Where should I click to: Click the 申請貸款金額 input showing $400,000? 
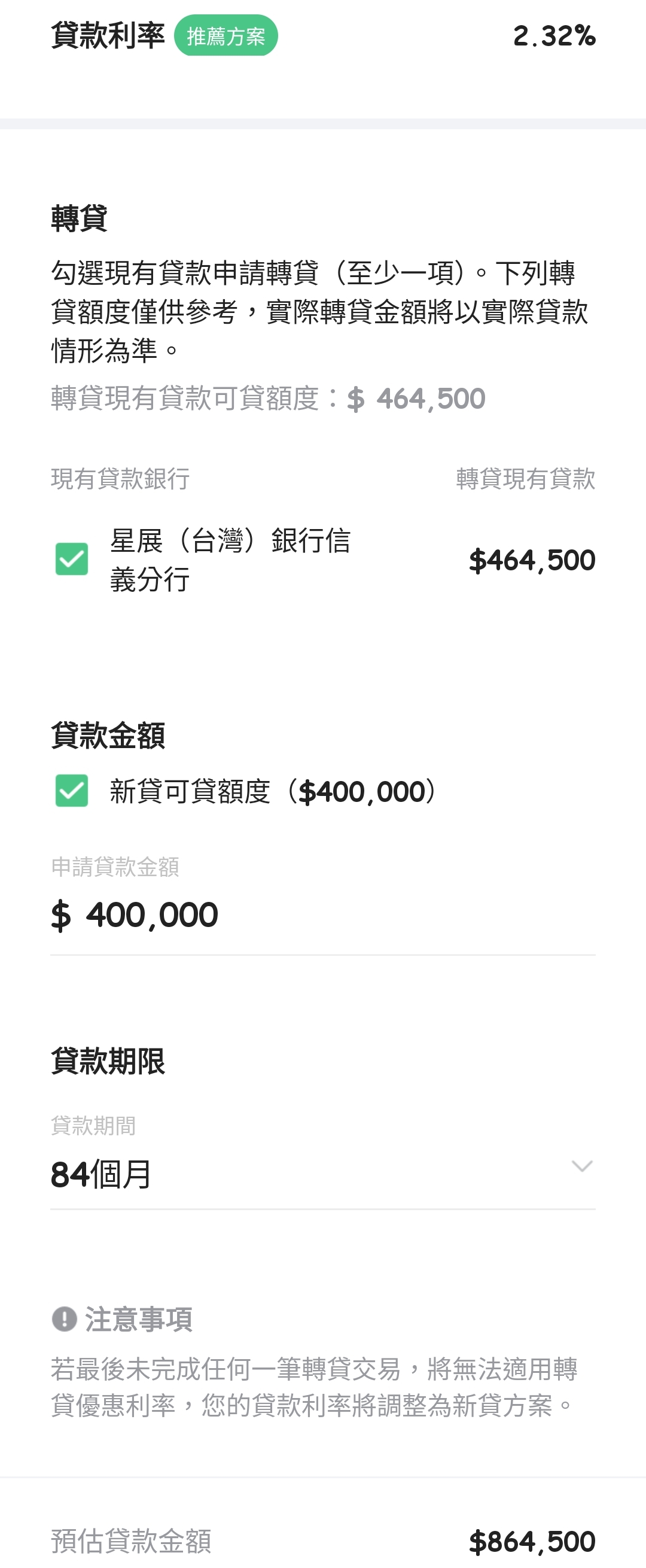[135, 914]
